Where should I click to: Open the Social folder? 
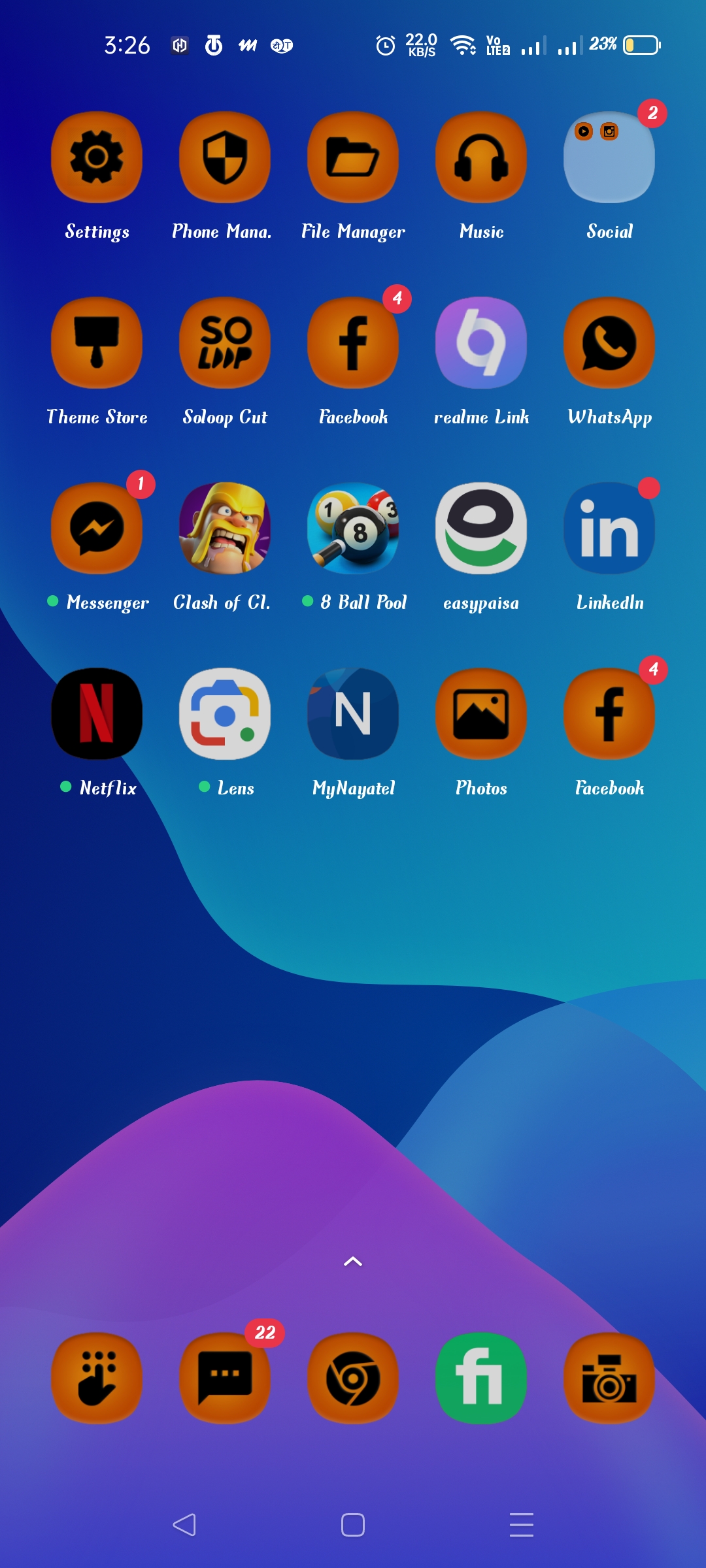(609, 157)
